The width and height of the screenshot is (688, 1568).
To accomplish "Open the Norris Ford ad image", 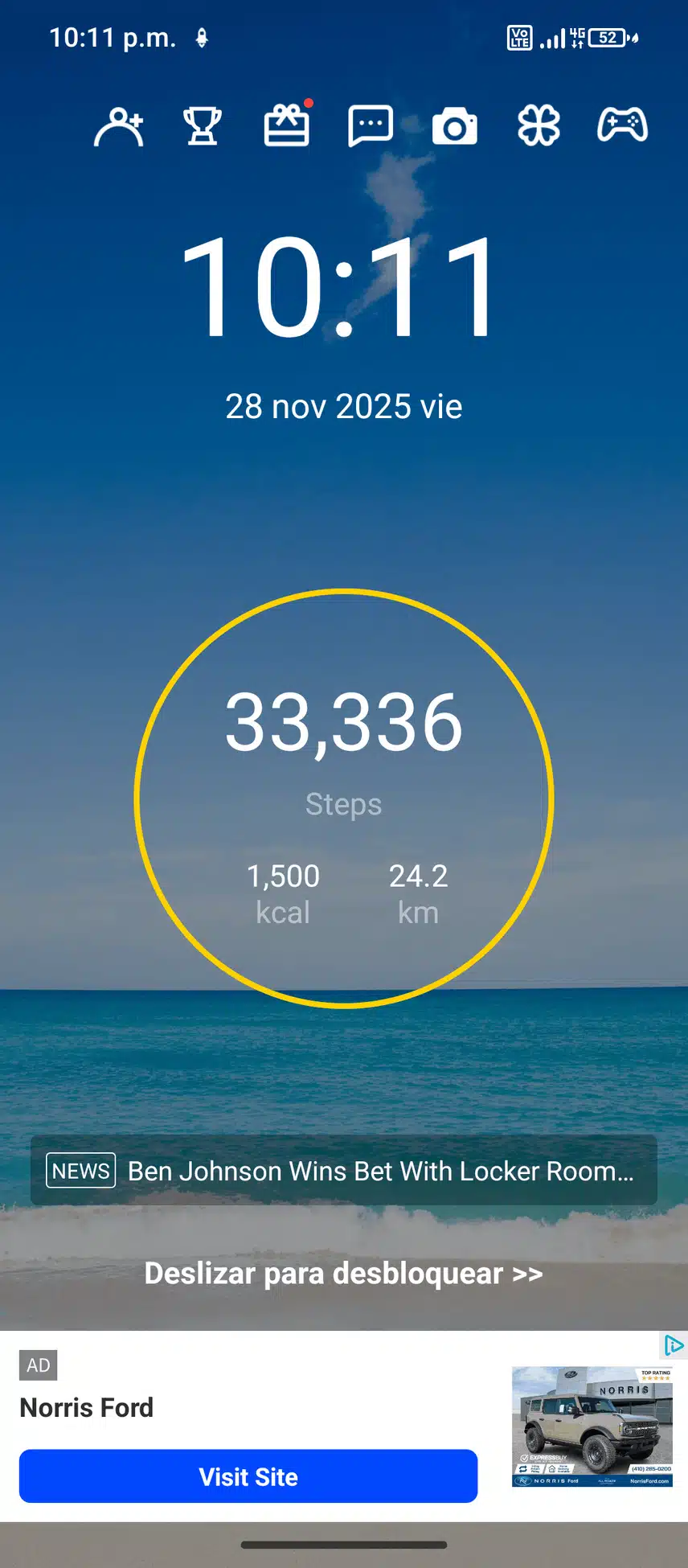I will coord(592,1426).
